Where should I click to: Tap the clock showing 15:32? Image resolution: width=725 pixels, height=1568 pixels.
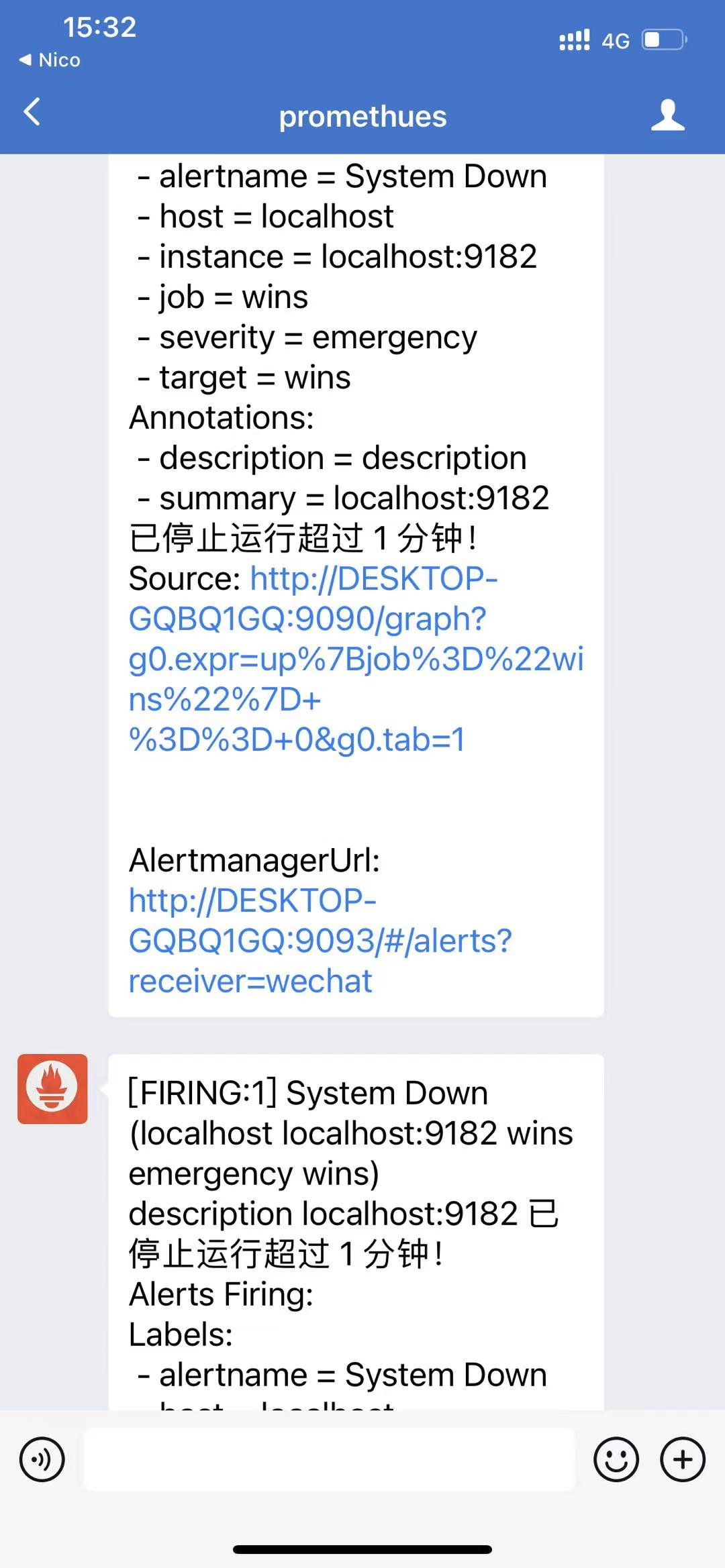click(101, 27)
